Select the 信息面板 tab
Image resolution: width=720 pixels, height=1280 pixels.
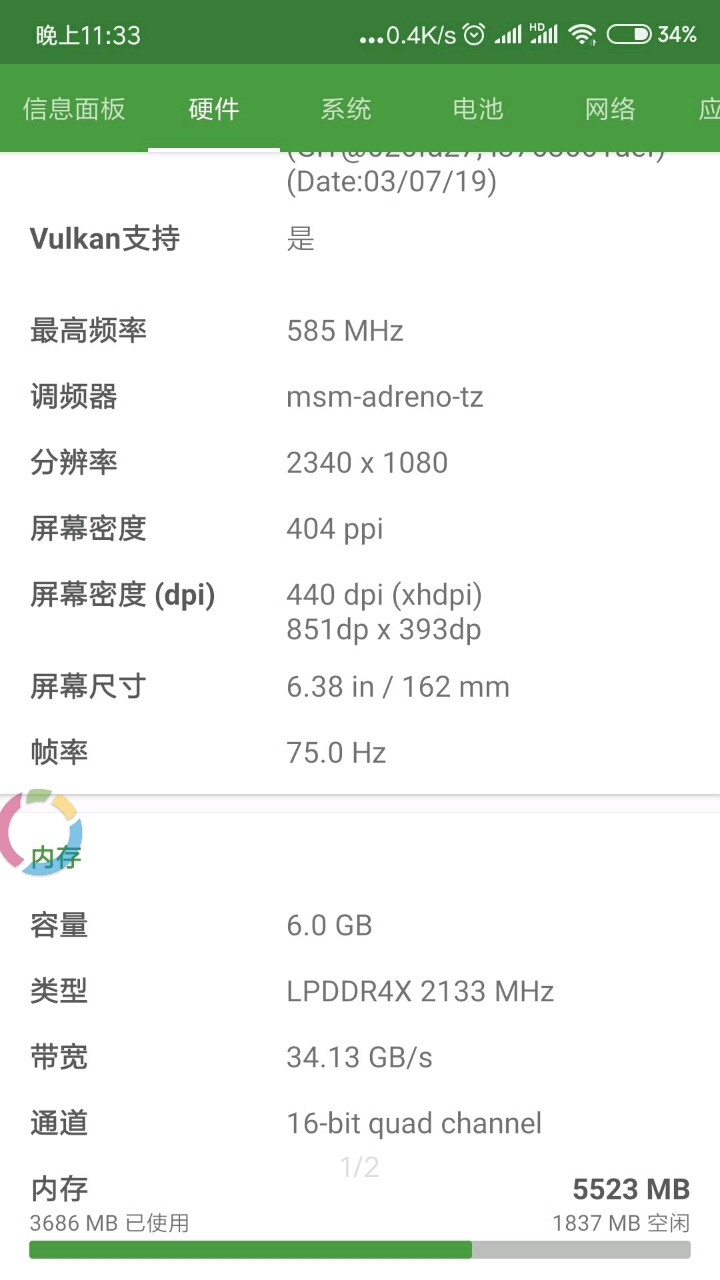73,110
